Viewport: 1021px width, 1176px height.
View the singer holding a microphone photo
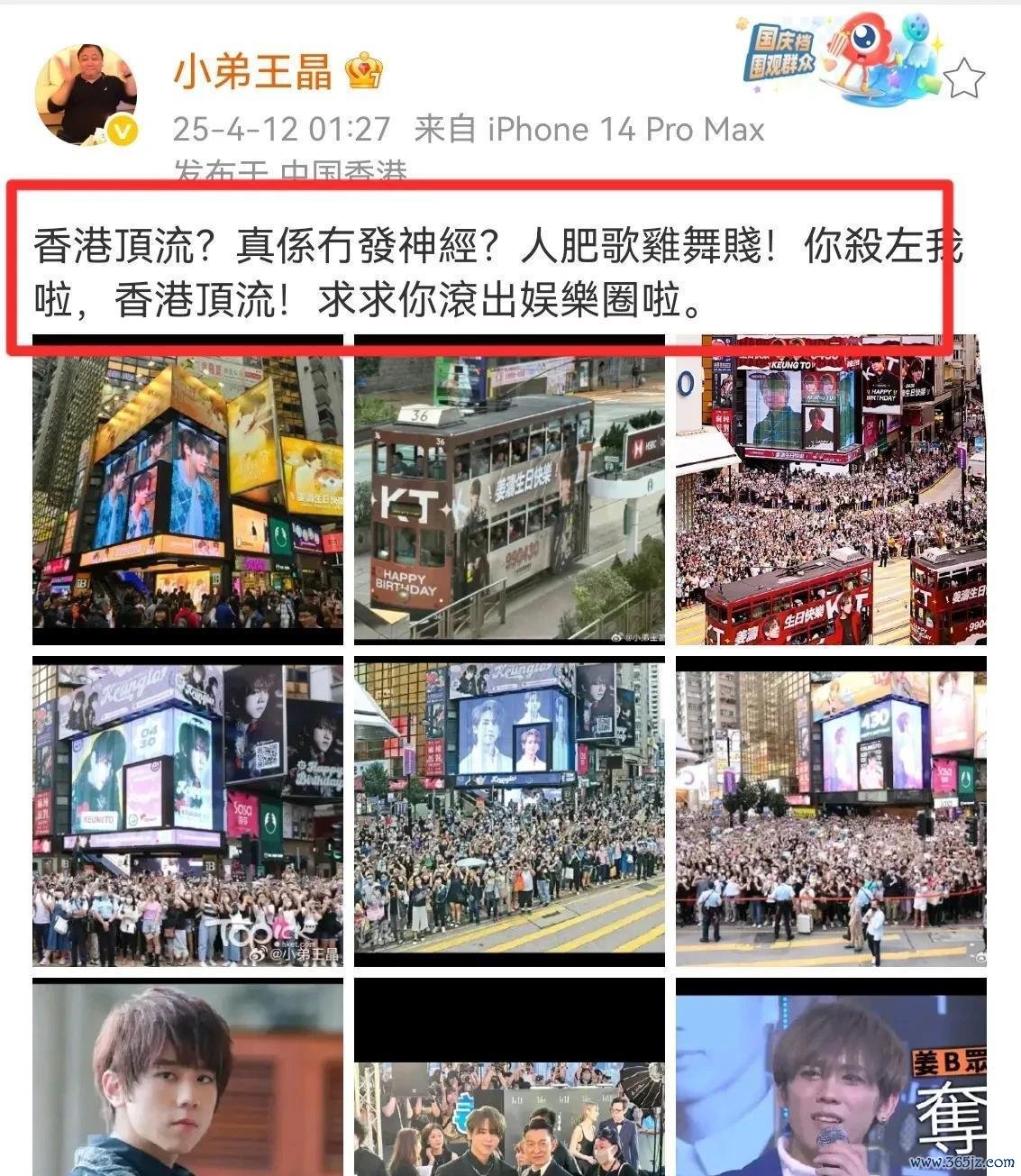tap(831, 1077)
